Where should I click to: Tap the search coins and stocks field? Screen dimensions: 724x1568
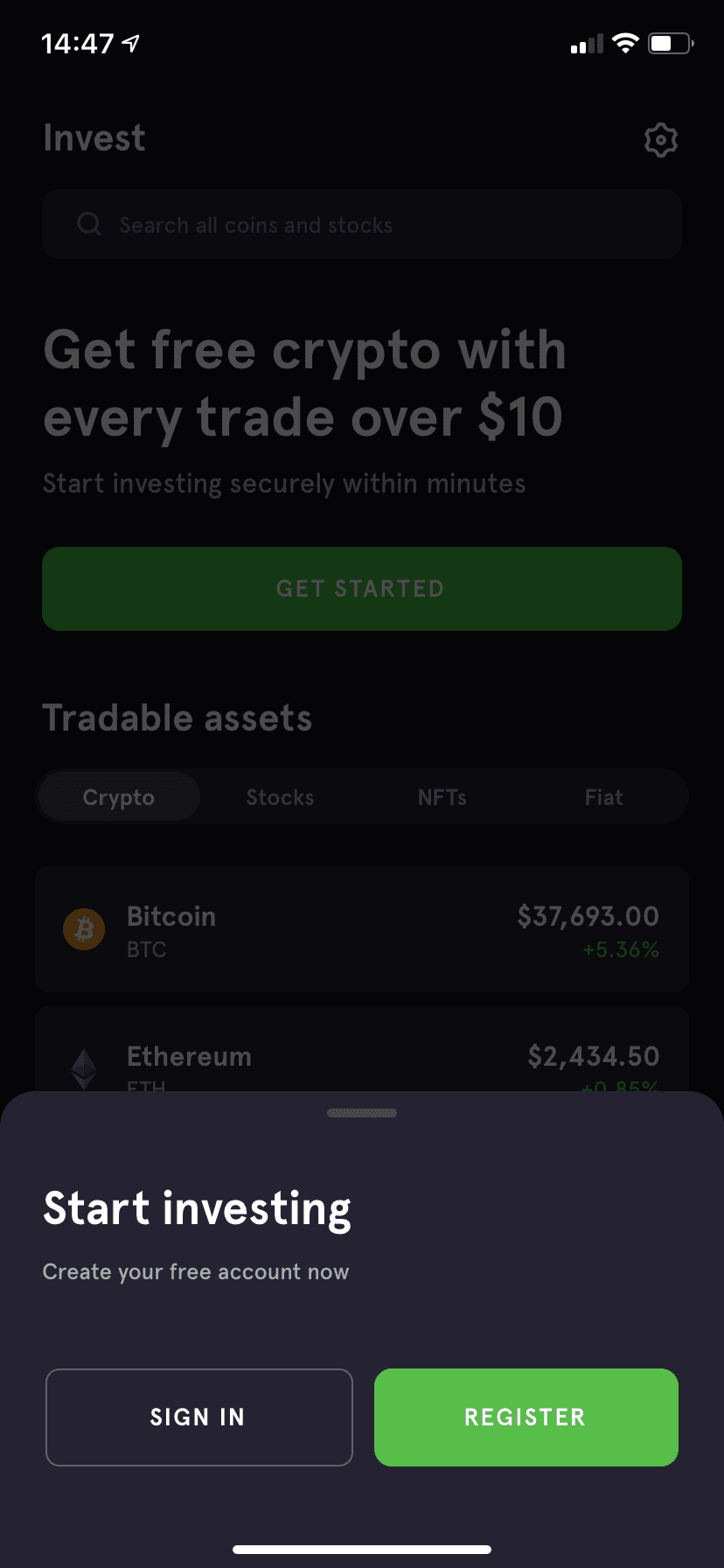click(x=362, y=224)
